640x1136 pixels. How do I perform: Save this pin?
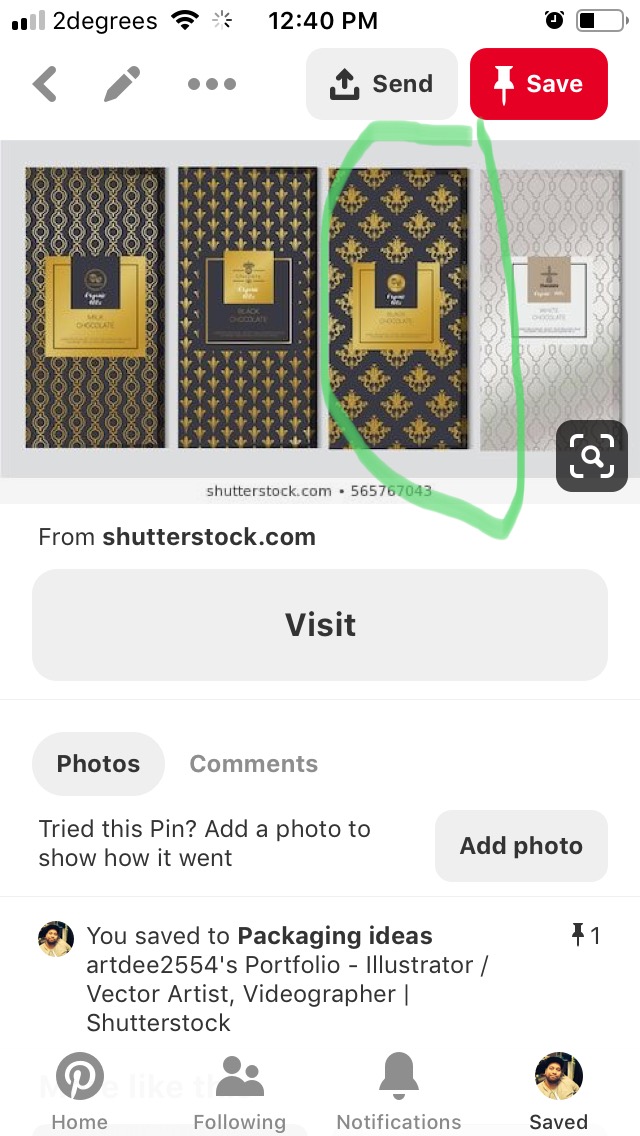539,85
